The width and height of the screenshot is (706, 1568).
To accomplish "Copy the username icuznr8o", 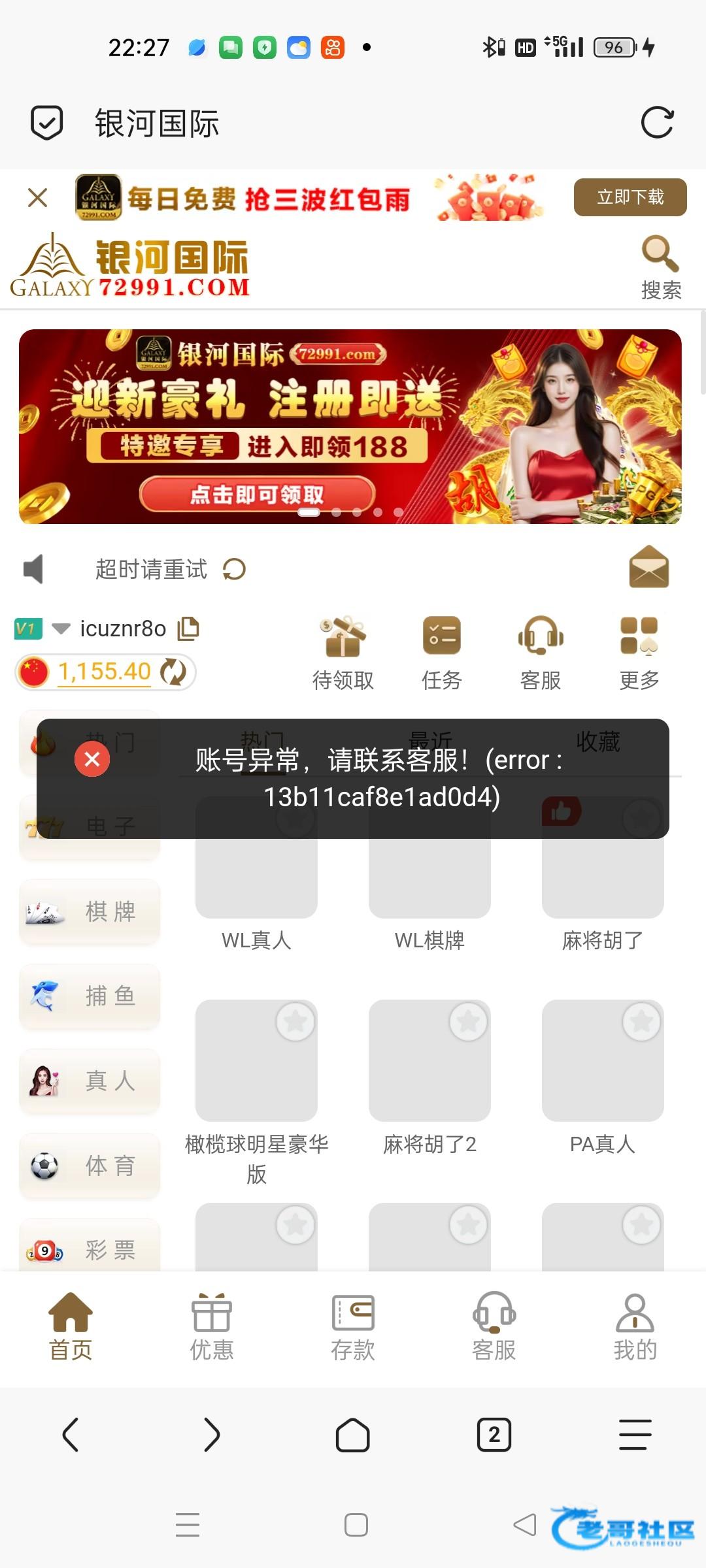I will point(189,628).
